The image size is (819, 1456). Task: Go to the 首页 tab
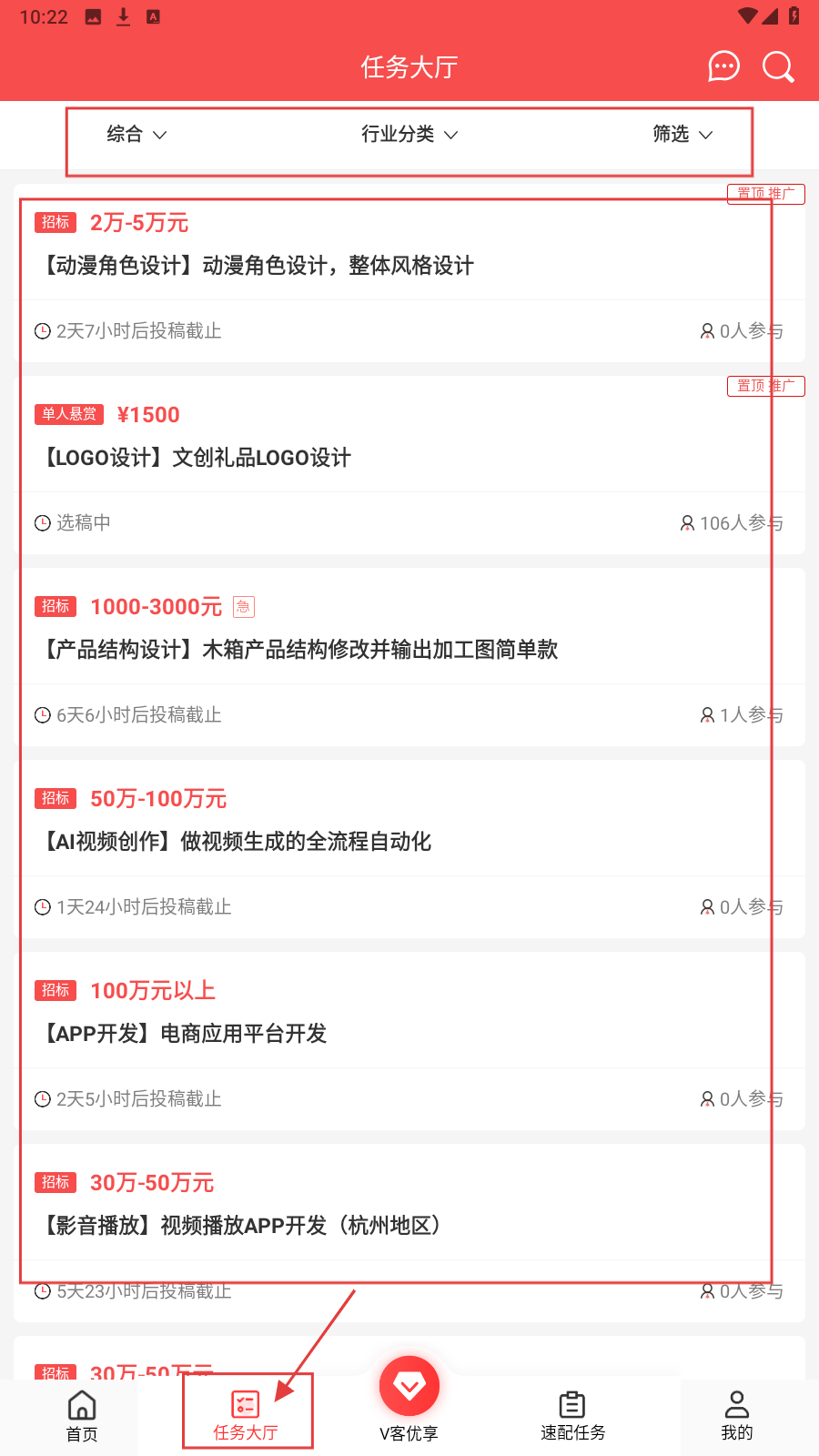pyautogui.click(x=82, y=1416)
